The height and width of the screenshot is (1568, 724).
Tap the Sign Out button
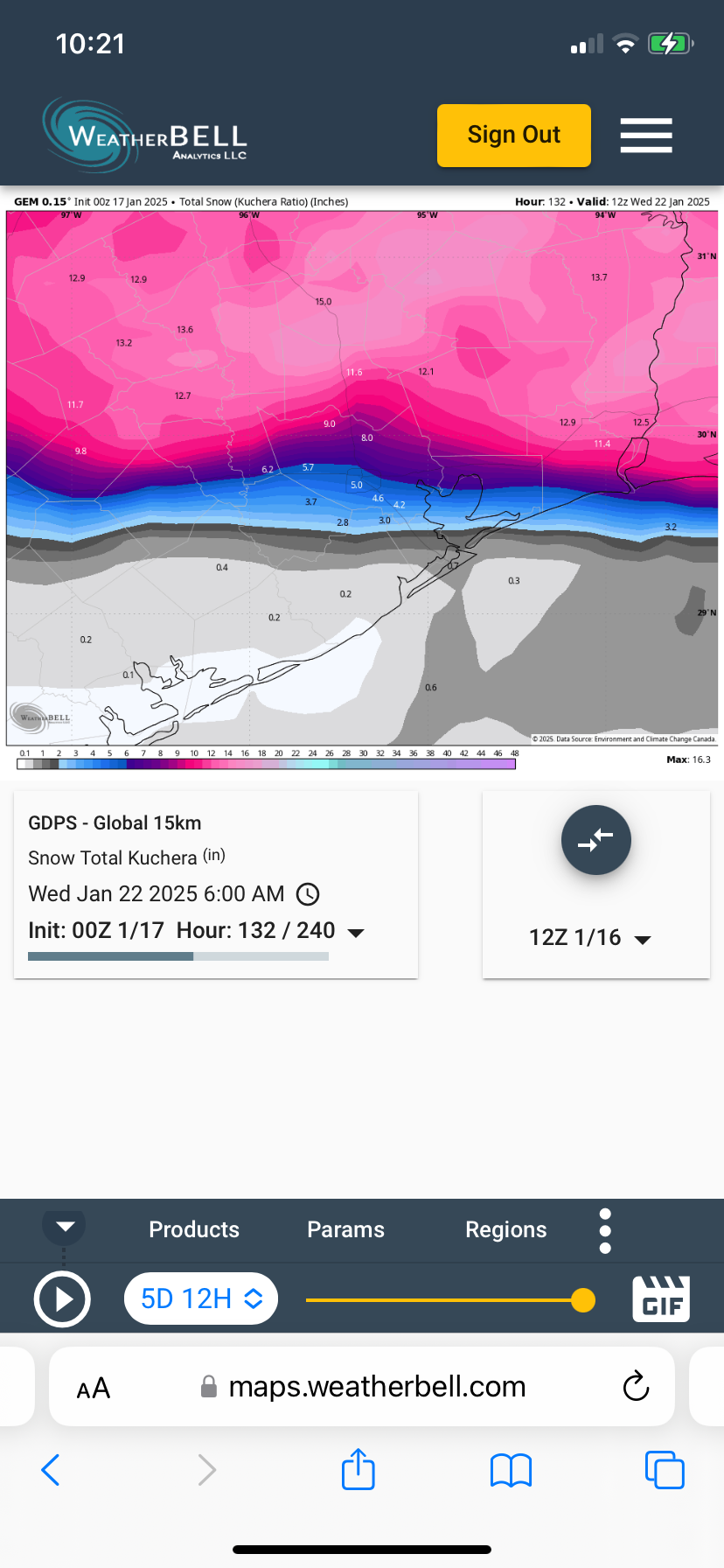point(513,136)
